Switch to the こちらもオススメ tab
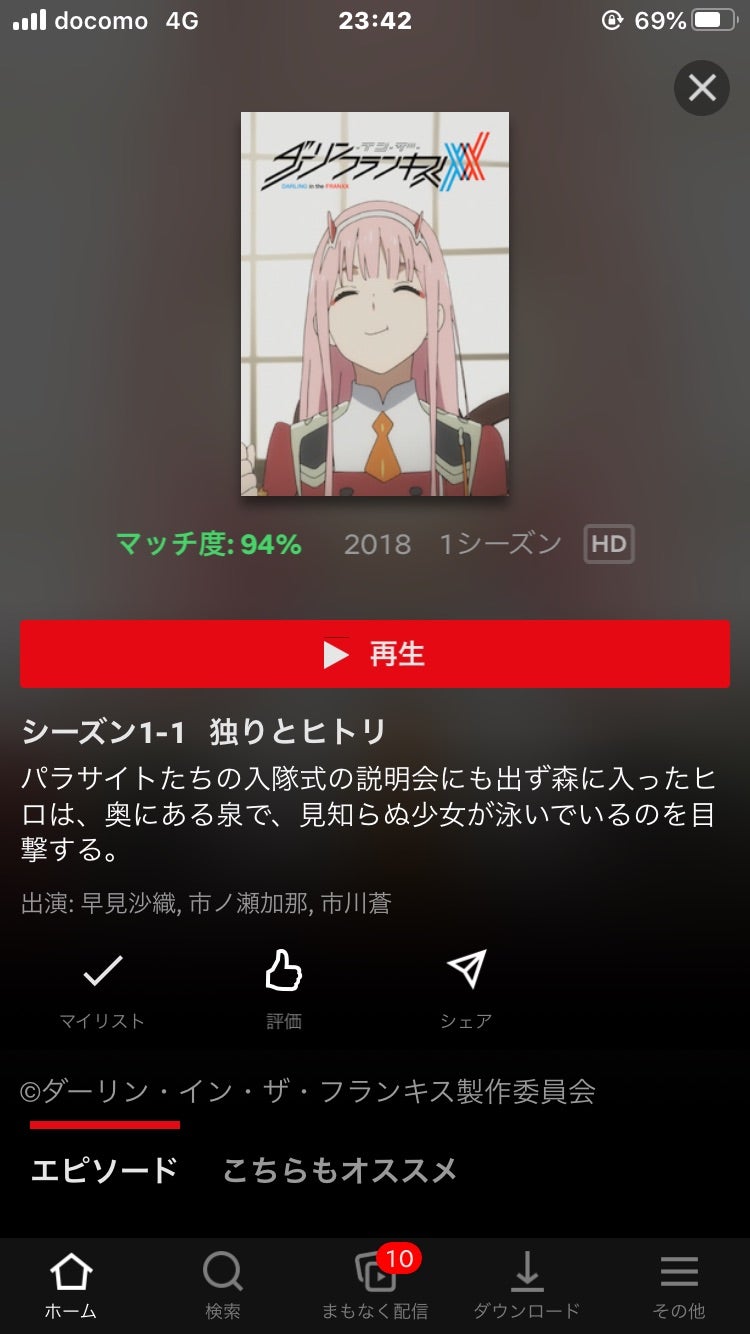The image size is (750, 1334). pyautogui.click(x=340, y=1169)
